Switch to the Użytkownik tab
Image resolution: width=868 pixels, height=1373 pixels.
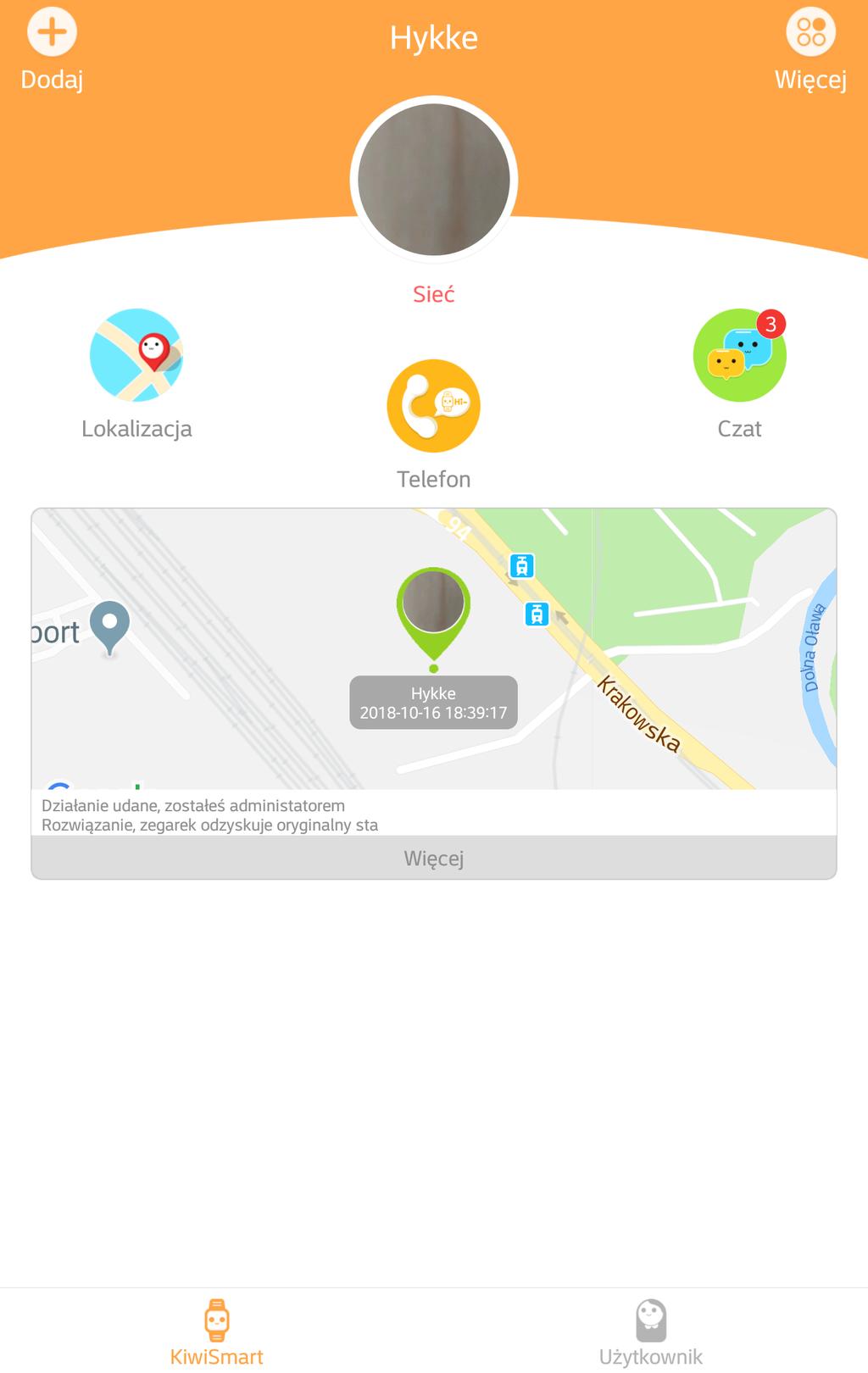[x=650, y=1332]
